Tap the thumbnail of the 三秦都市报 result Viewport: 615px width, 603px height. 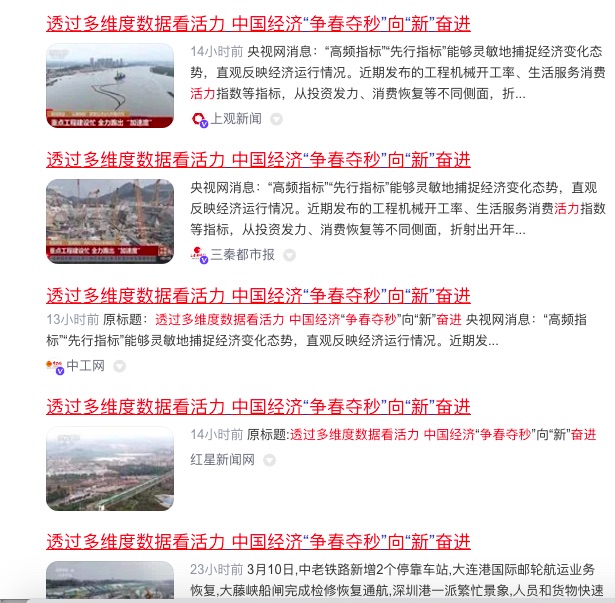tap(109, 220)
